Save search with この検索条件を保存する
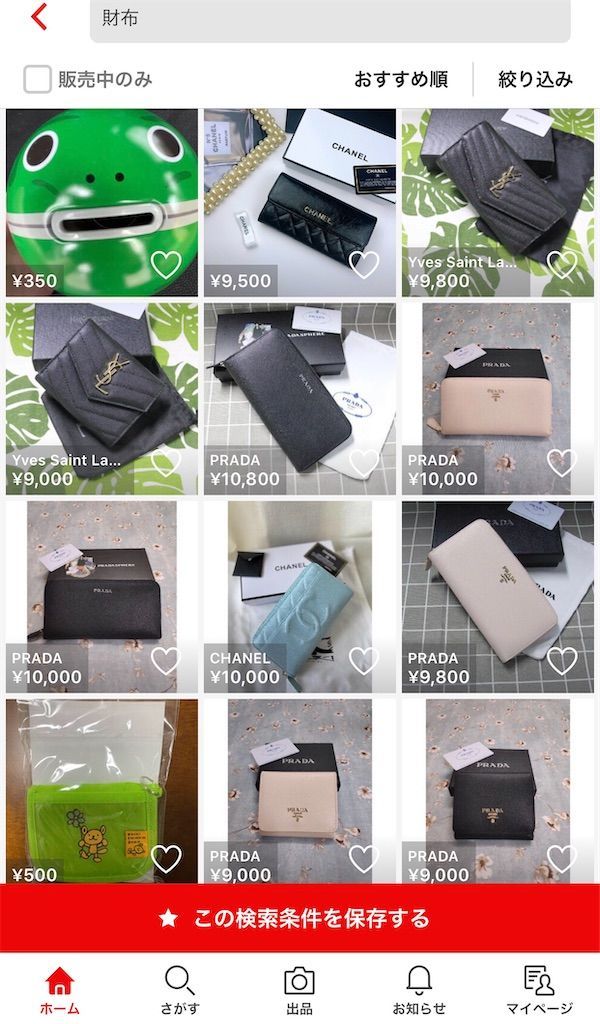 pyautogui.click(x=300, y=918)
